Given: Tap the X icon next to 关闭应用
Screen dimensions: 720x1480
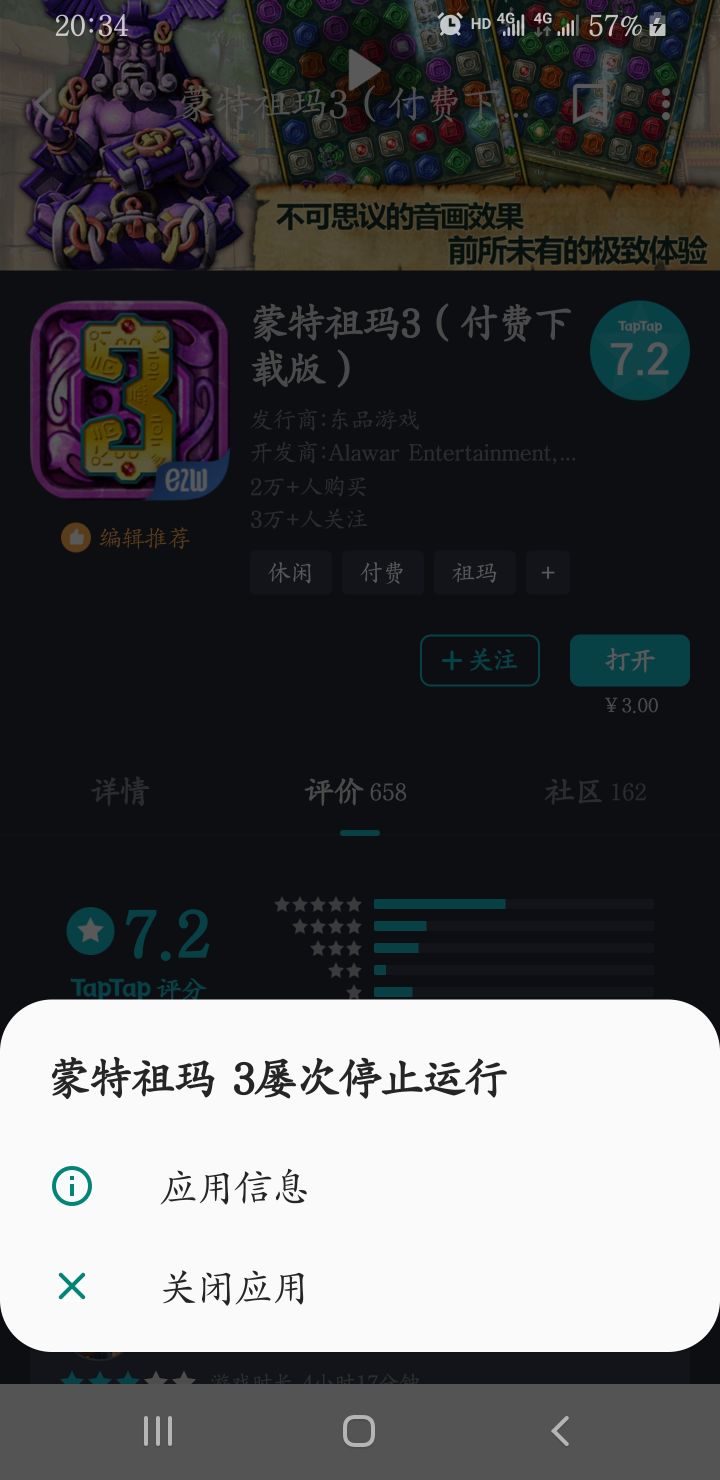Looking at the screenshot, I should [x=71, y=1287].
